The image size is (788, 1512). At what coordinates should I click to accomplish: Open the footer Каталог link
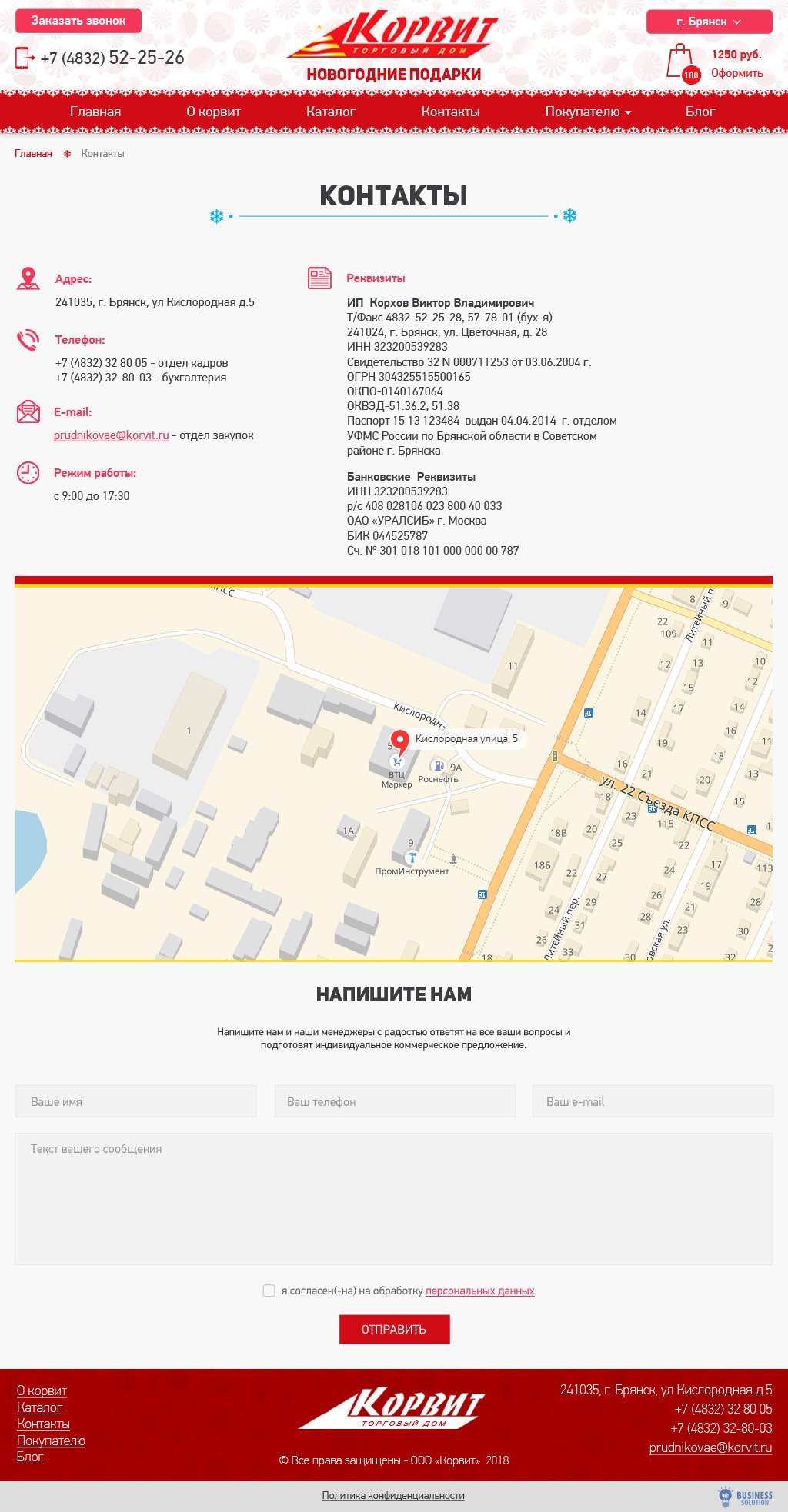click(39, 1407)
